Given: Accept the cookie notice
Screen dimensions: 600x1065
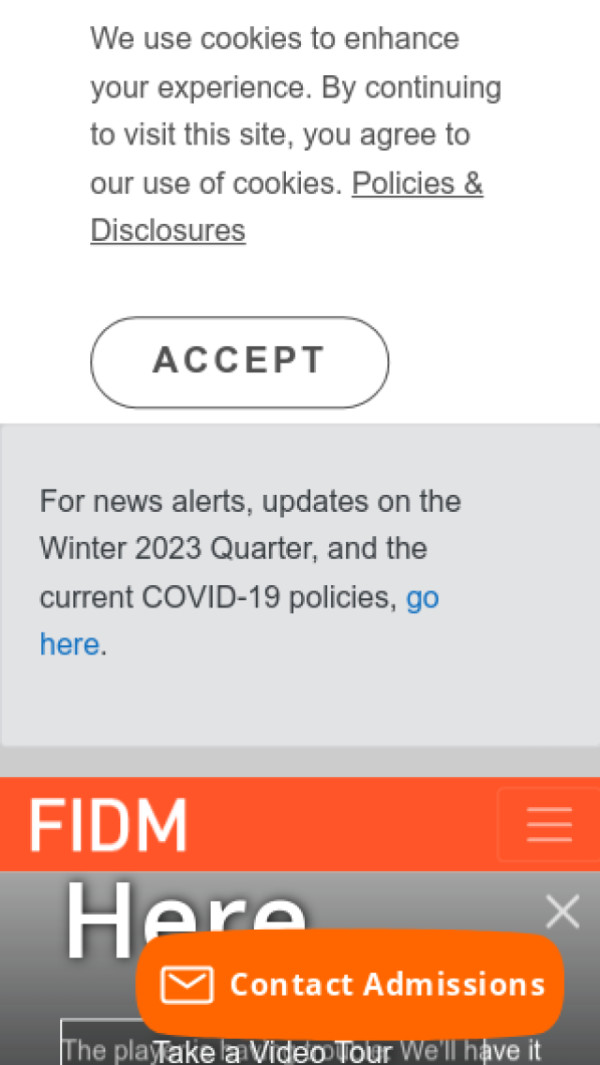Looking at the screenshot, I should pos(239,362).
